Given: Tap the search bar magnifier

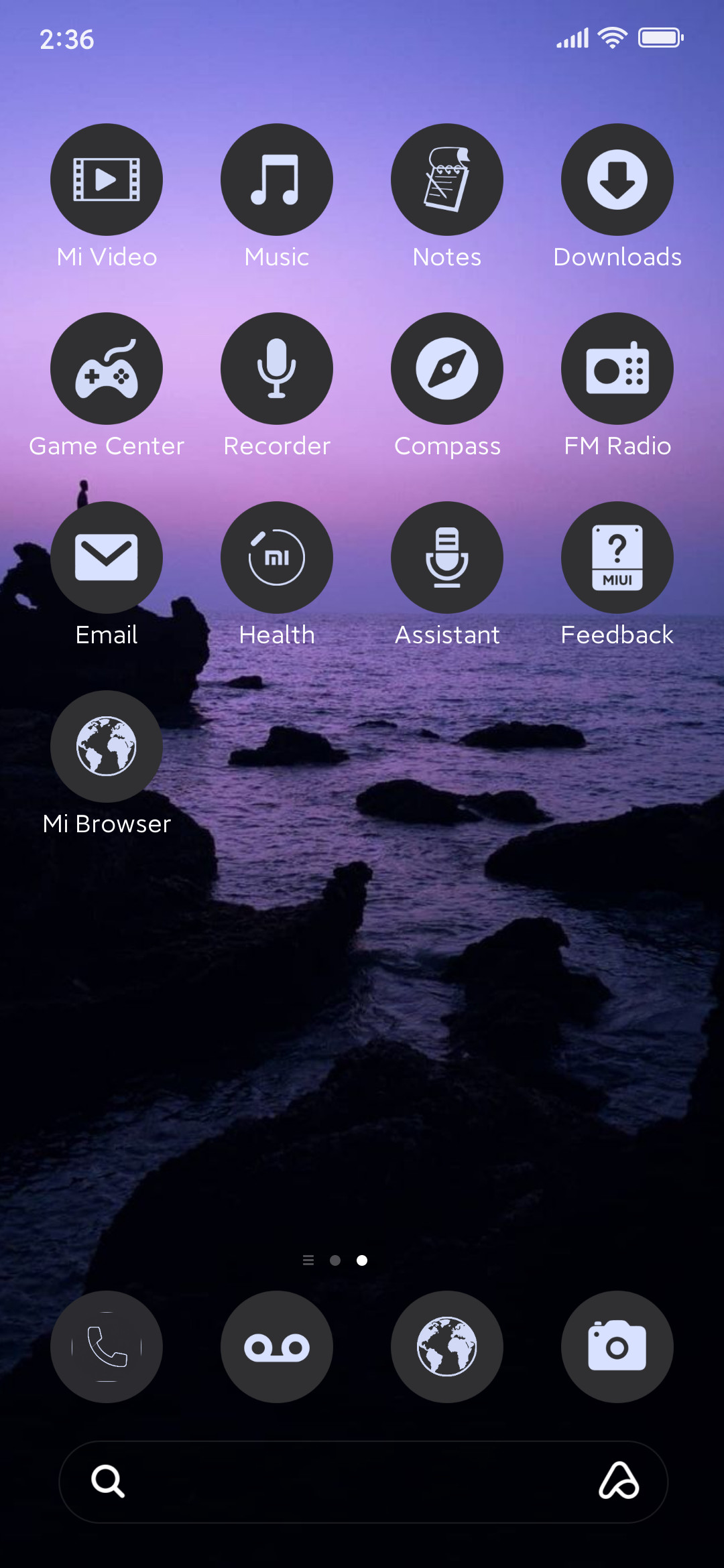Looking at the screenshot, I should pos(108,1481).
